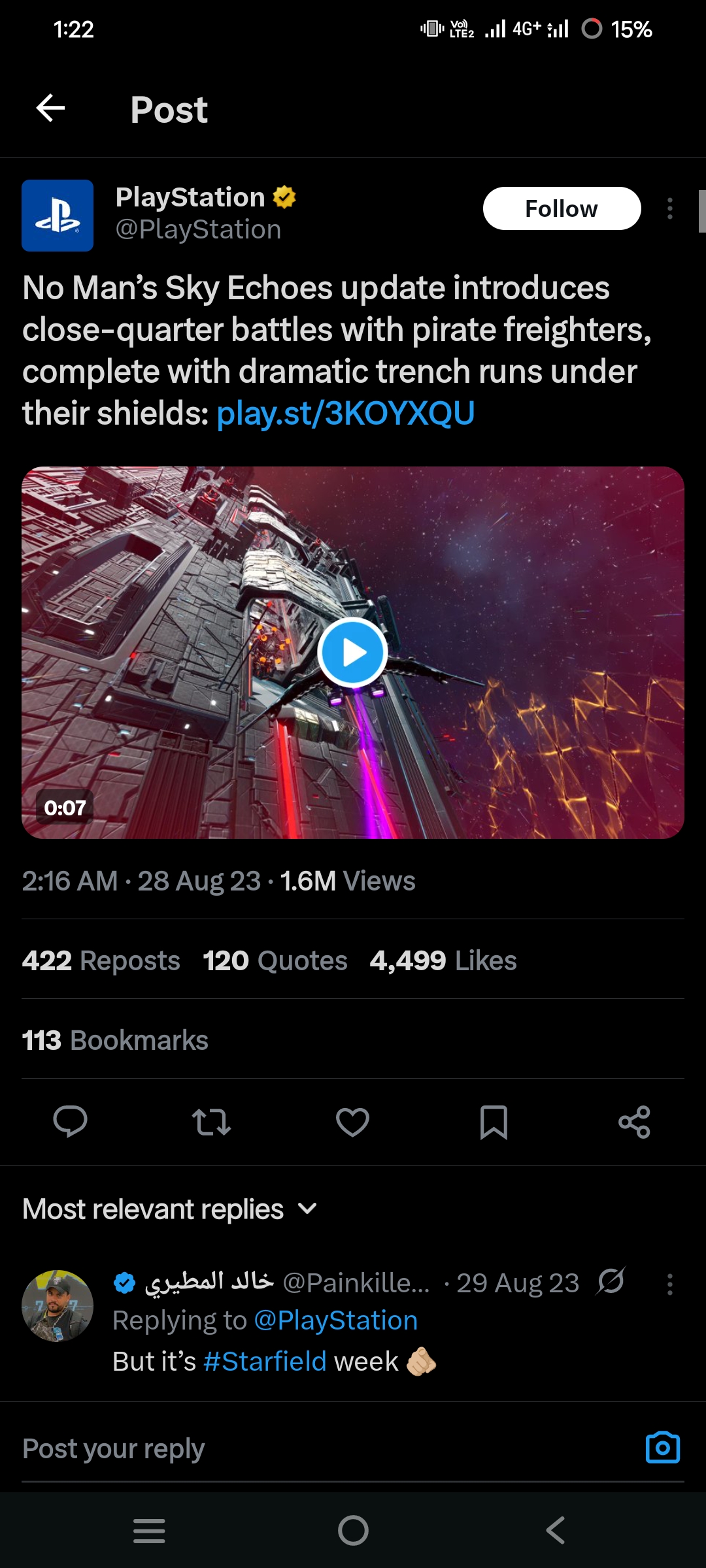Repost PlayStation's post
This screenshot has width=706, height=1568.
tap(211, 1122)
